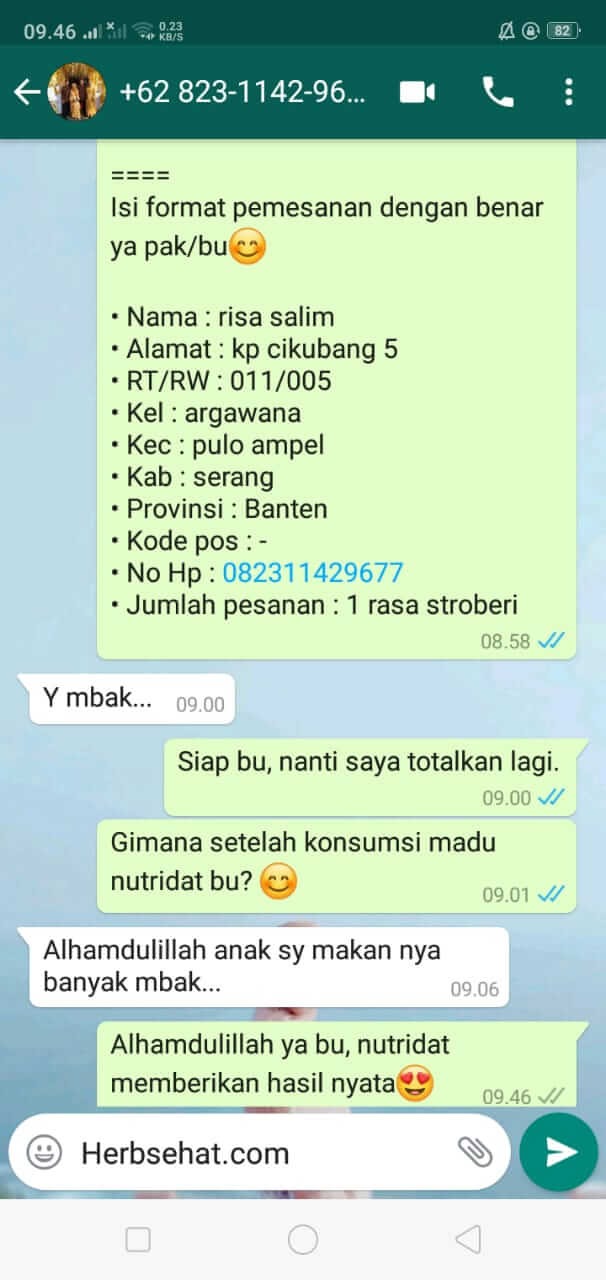Open the attachment paperclip
The width and height of the screenshot is (606, 1280).
475,1152
